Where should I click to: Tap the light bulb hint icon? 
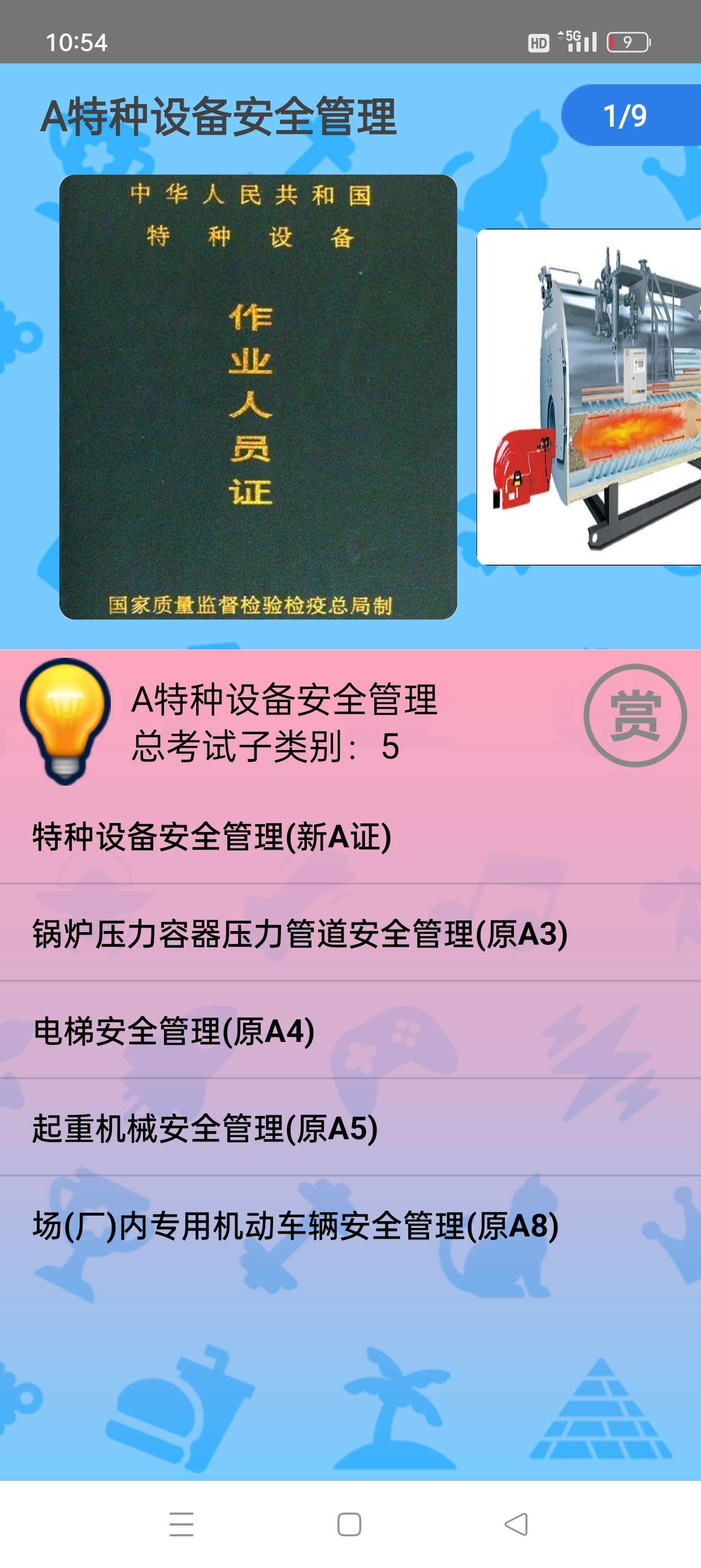[66, 720]
